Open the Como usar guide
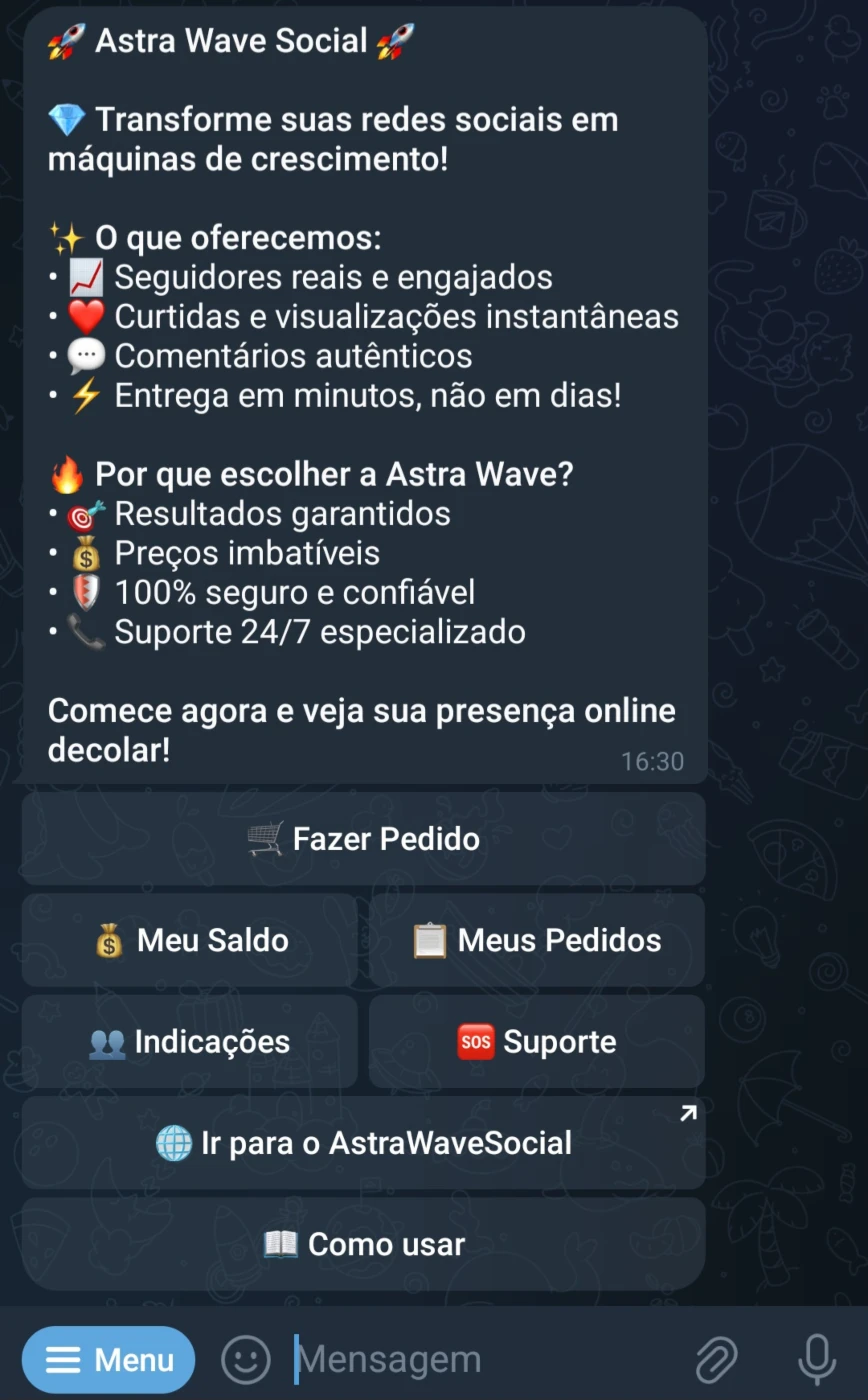This screenshot has width=868, height=1400. [x=363, y=1244]
